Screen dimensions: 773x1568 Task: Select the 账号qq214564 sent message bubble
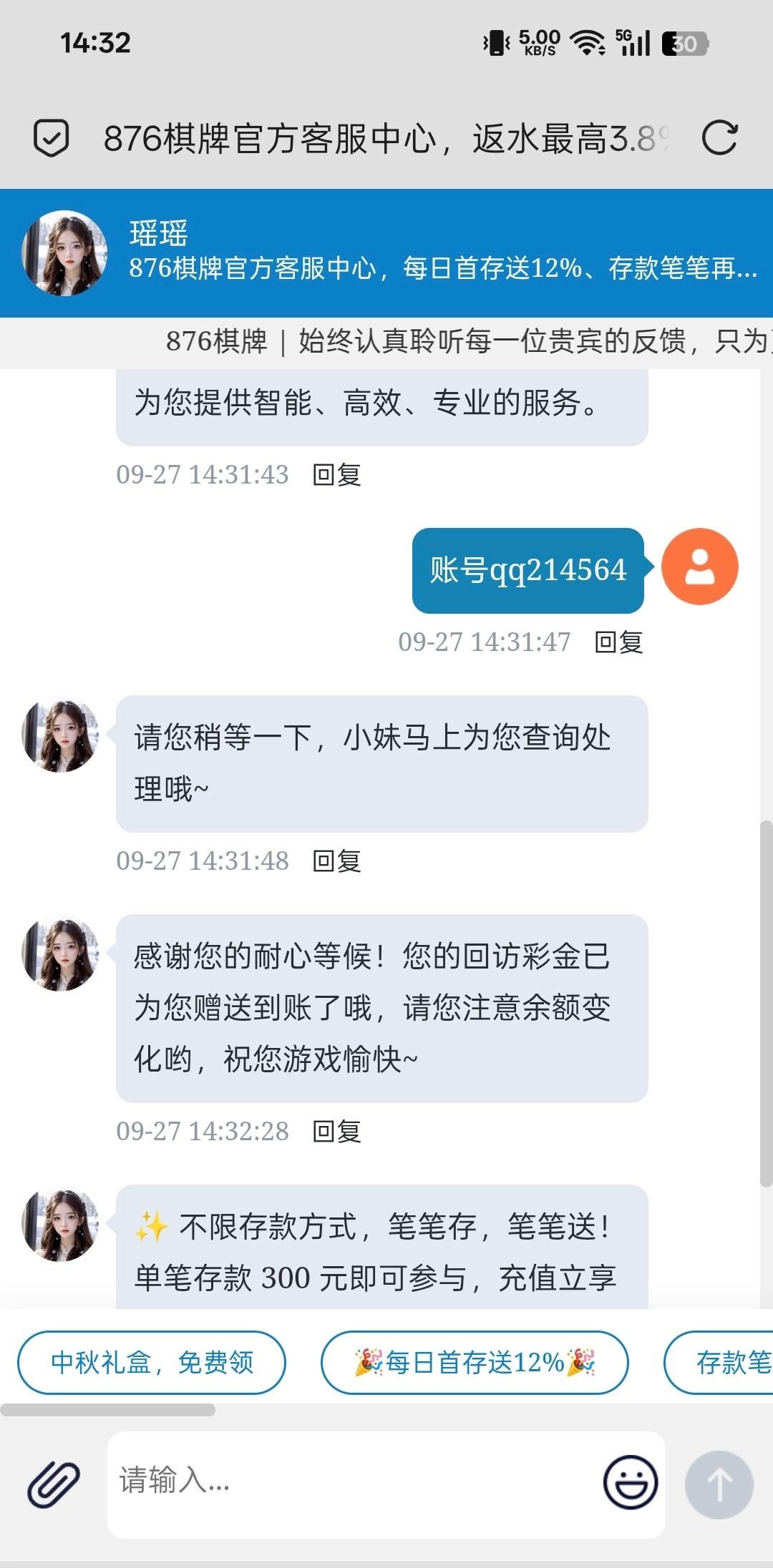pyautogui.click(x=528, y=569)
